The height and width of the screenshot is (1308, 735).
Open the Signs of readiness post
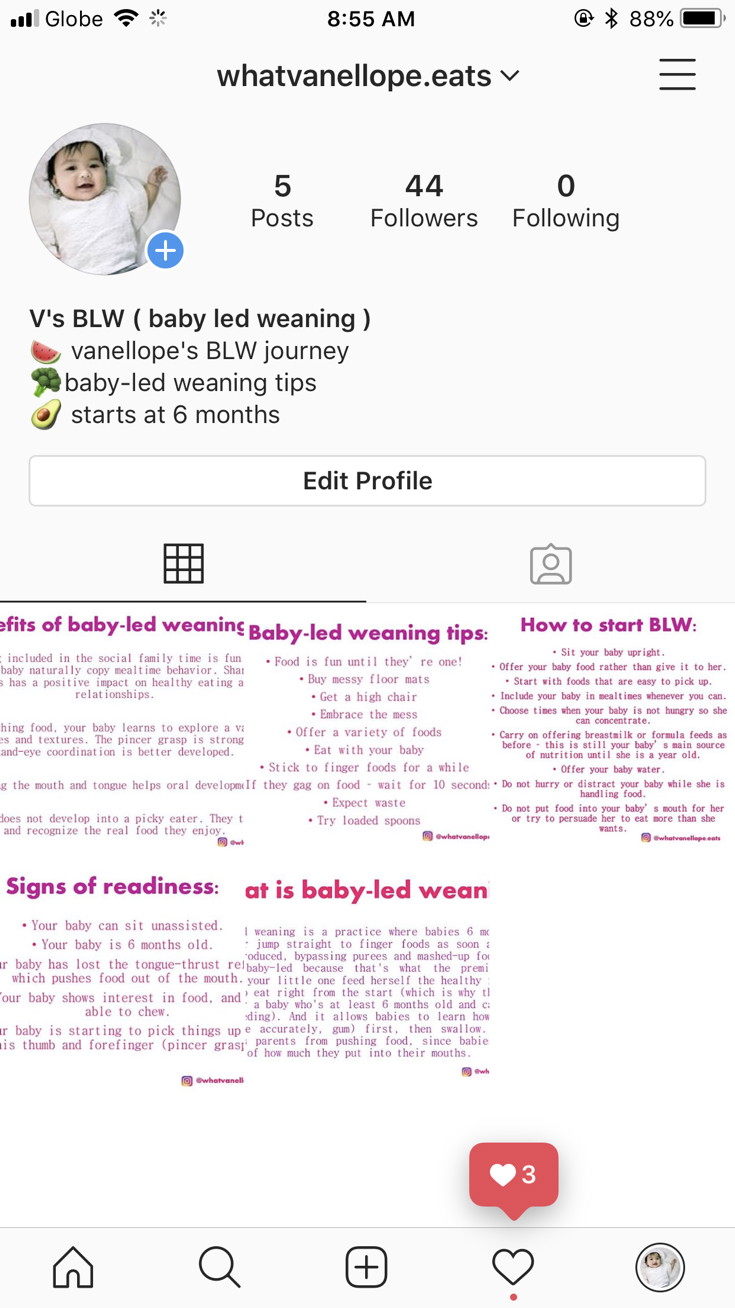point(122,972)
